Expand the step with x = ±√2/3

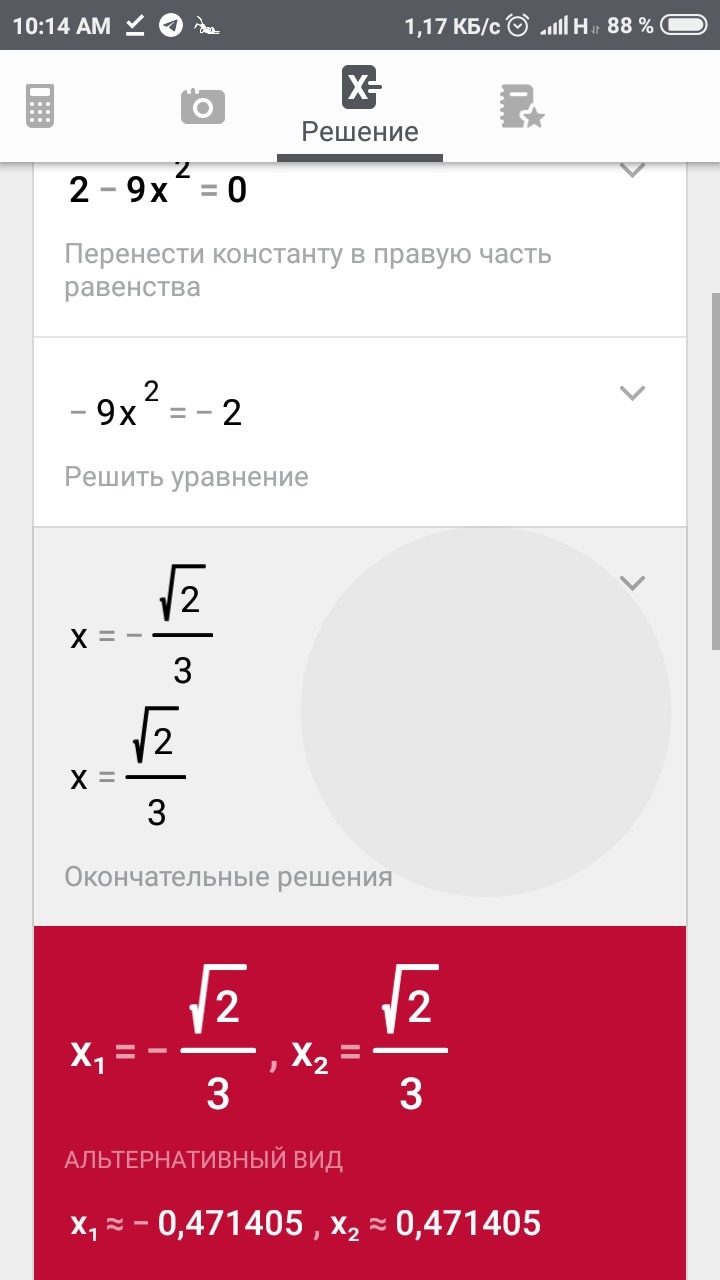(632, 582)
